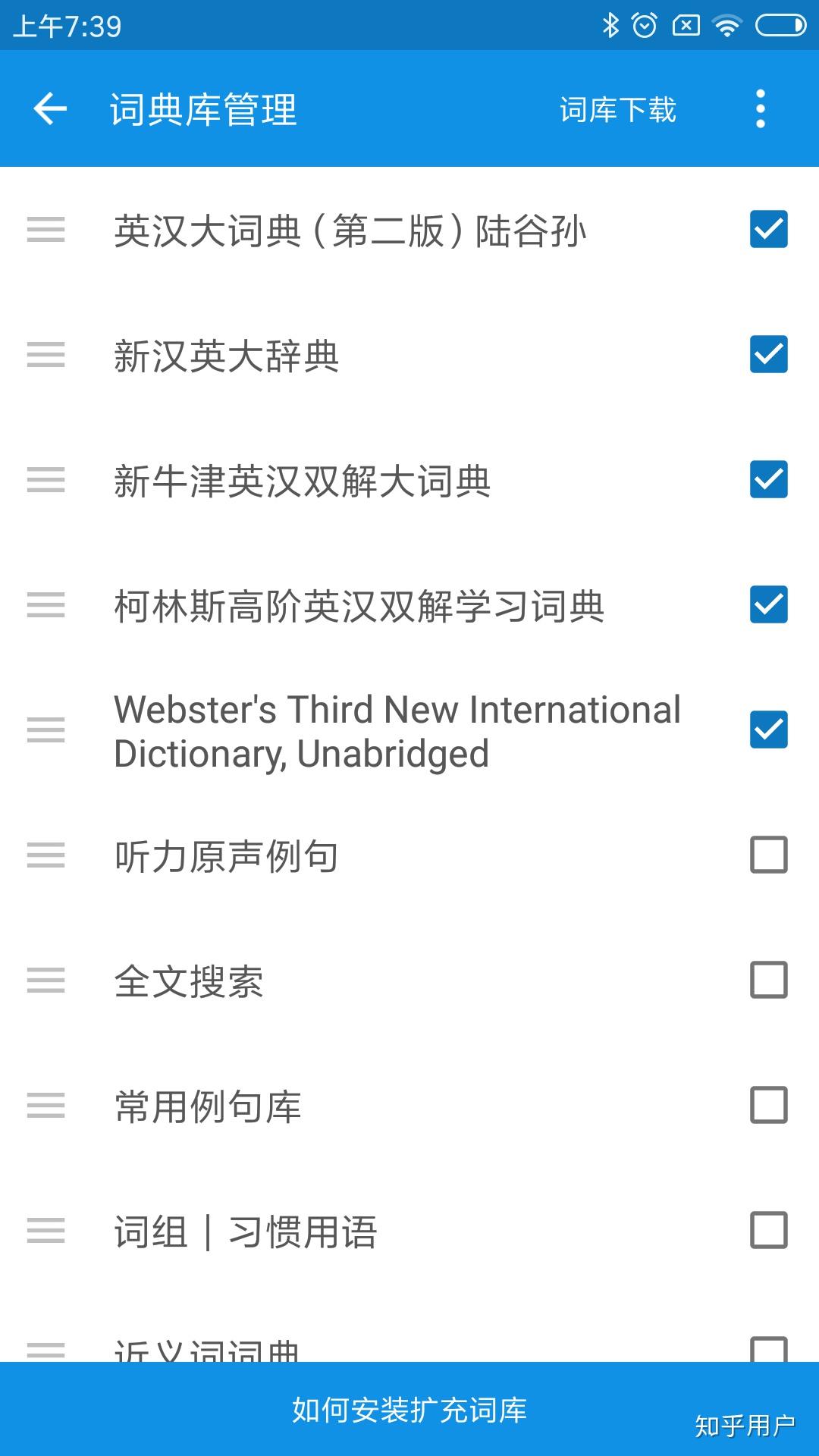Uncheck 英汉大词典（第二版）陆谷孙
This screenshot has height=1456, width=819.
coord(768,229)
